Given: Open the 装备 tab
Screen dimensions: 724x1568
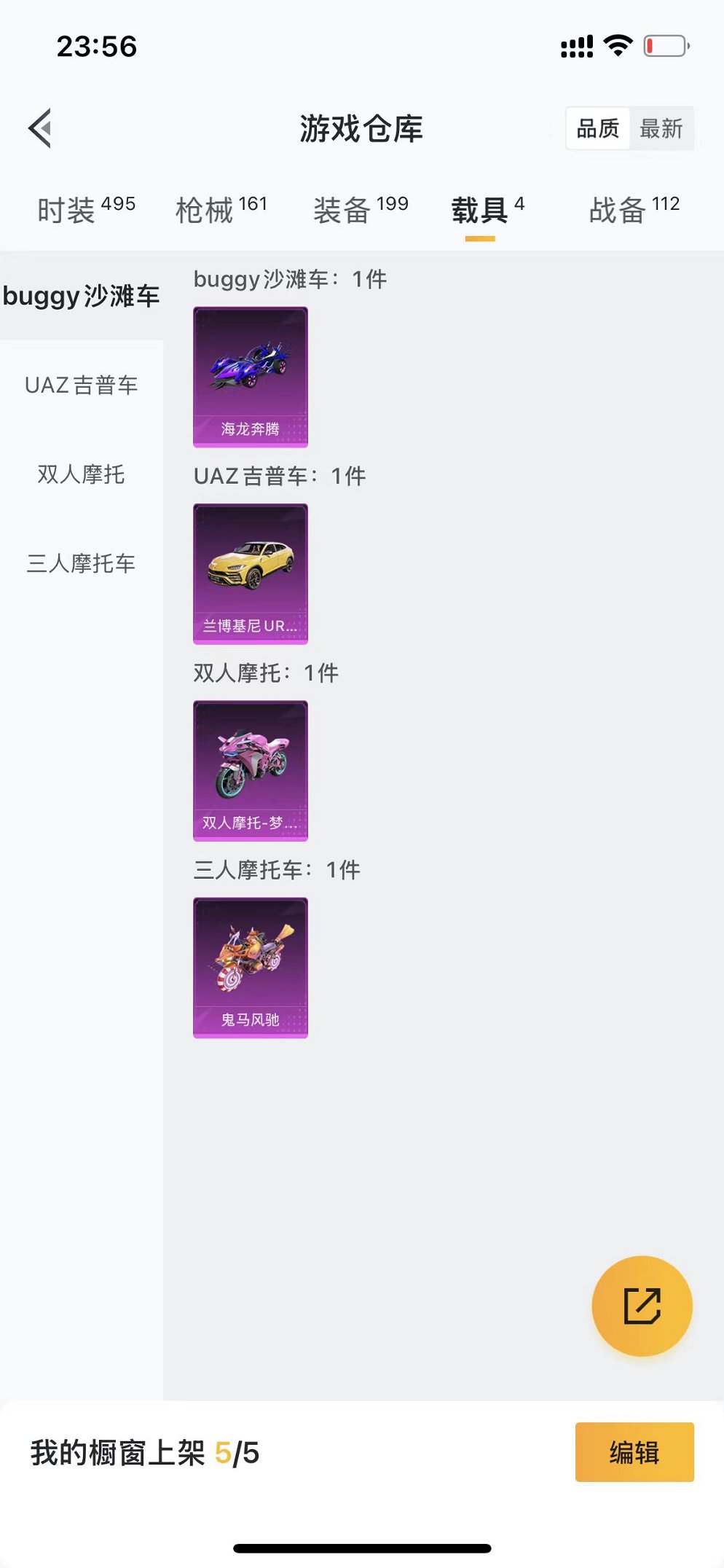Looking at the screenshot, I should tap(361, 210).
